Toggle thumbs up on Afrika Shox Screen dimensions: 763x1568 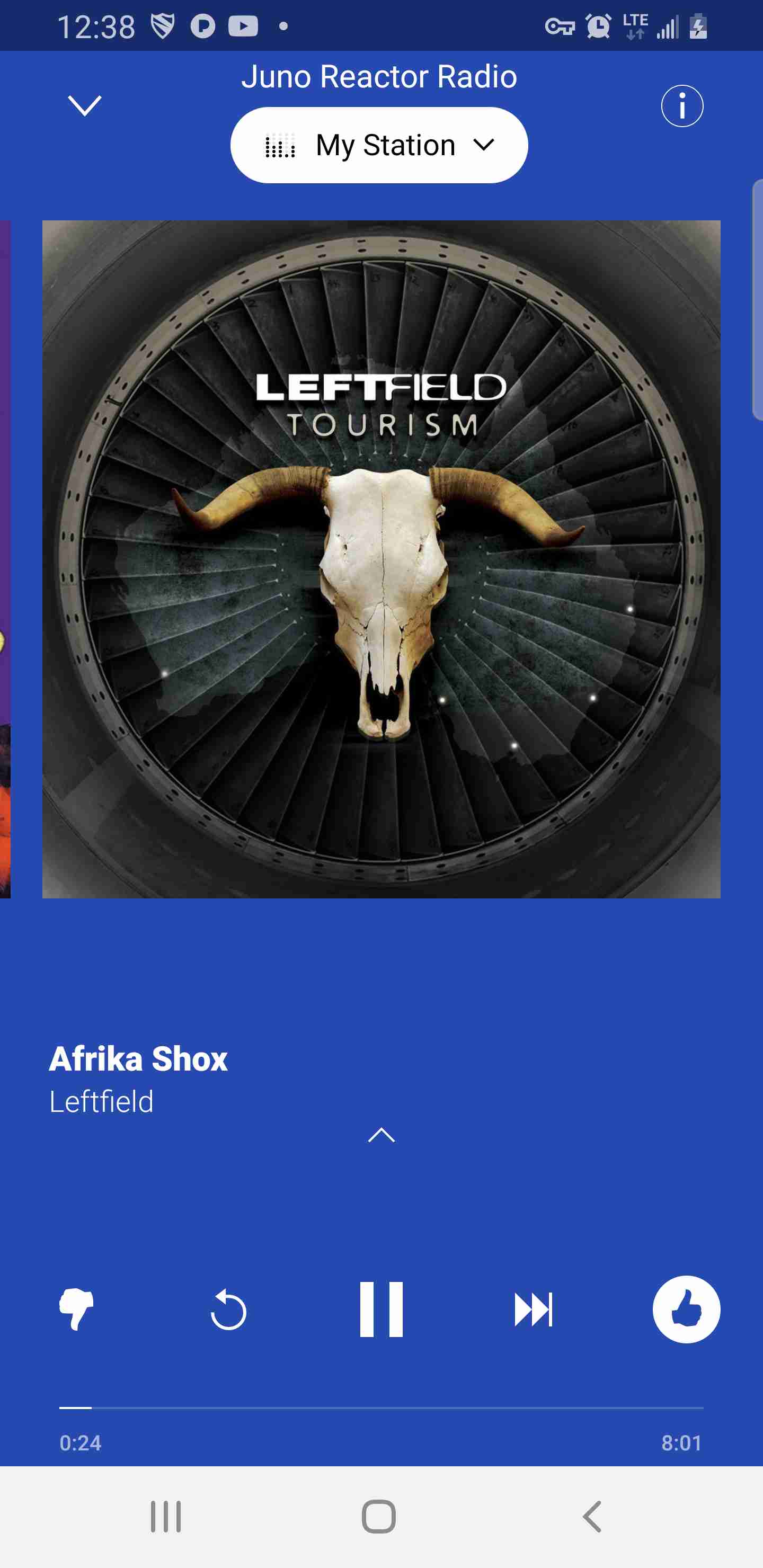pyautogui.click(x=686, y=1308)
